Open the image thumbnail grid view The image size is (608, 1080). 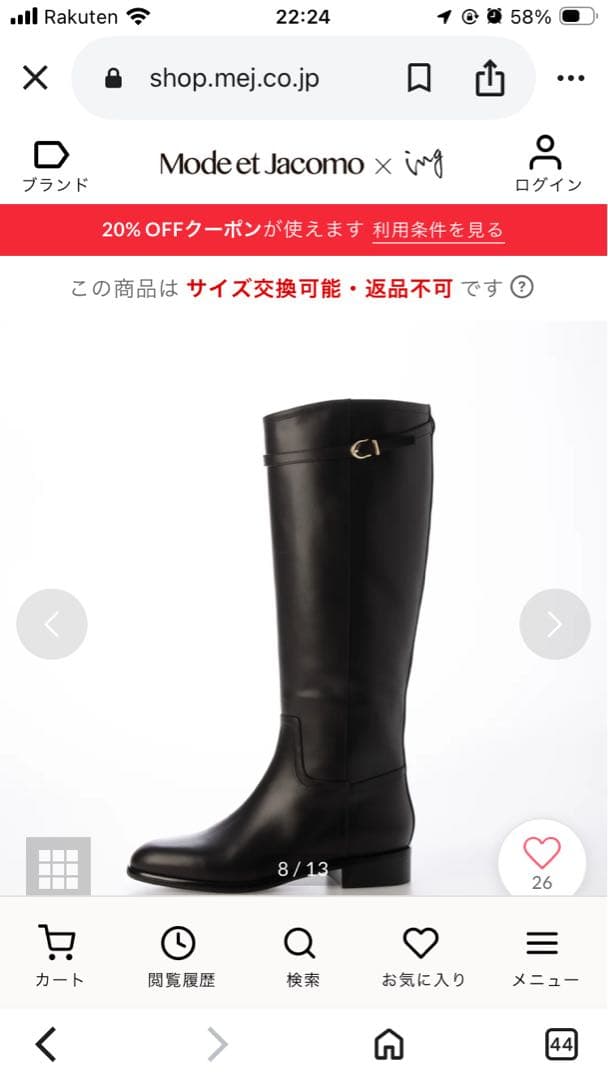pyautogui.click(x=58, y=868)
